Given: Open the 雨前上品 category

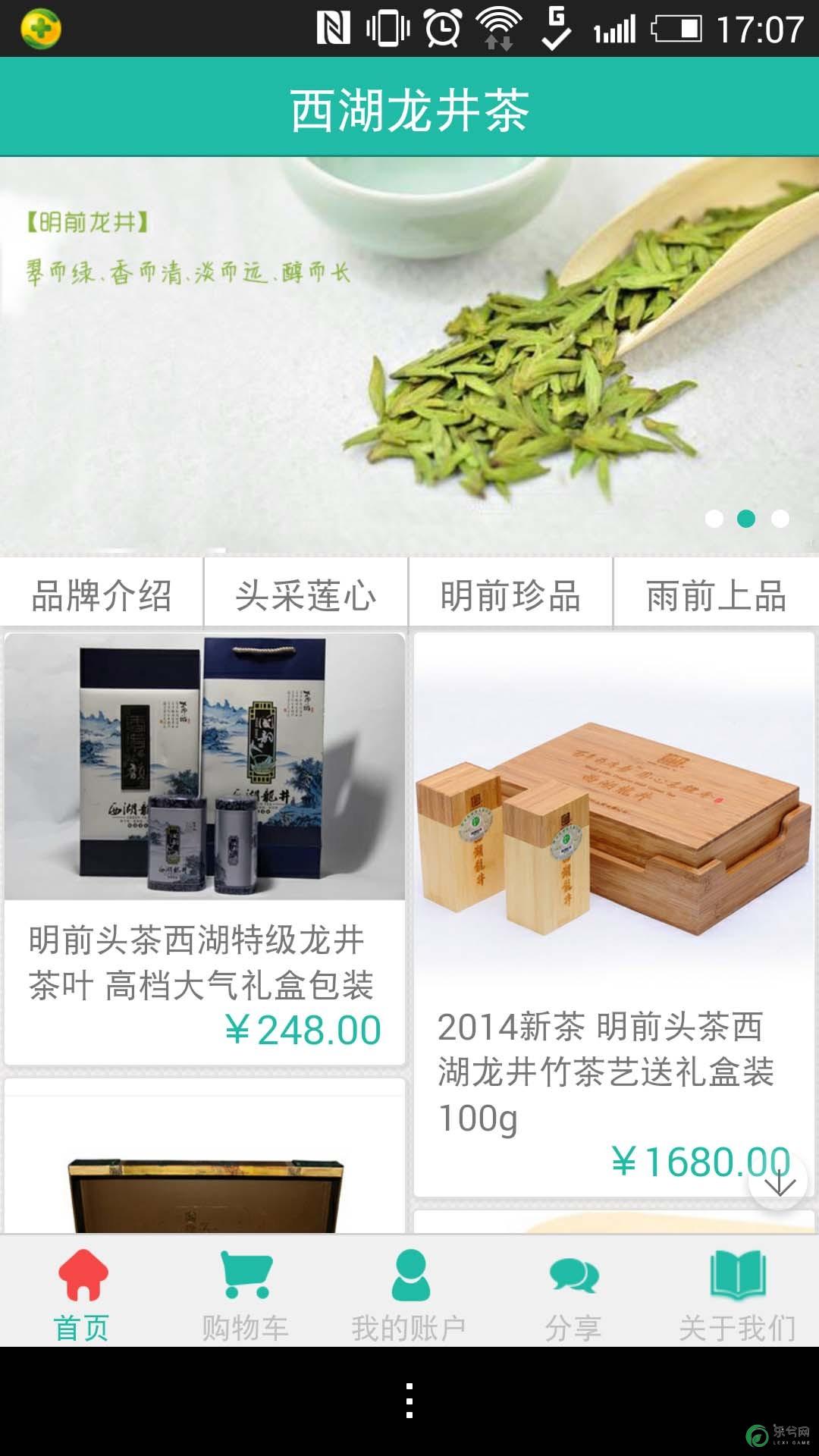Looking at the screenshot, I should (716, 595).
